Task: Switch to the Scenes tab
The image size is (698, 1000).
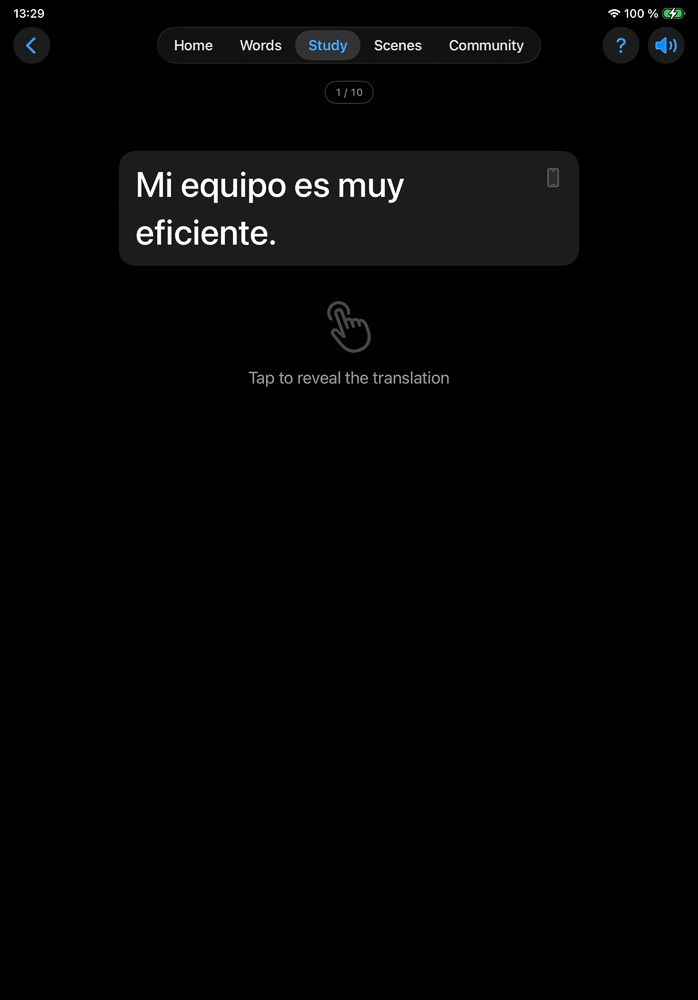Action: pyautogui.click(x=397, y=45)
